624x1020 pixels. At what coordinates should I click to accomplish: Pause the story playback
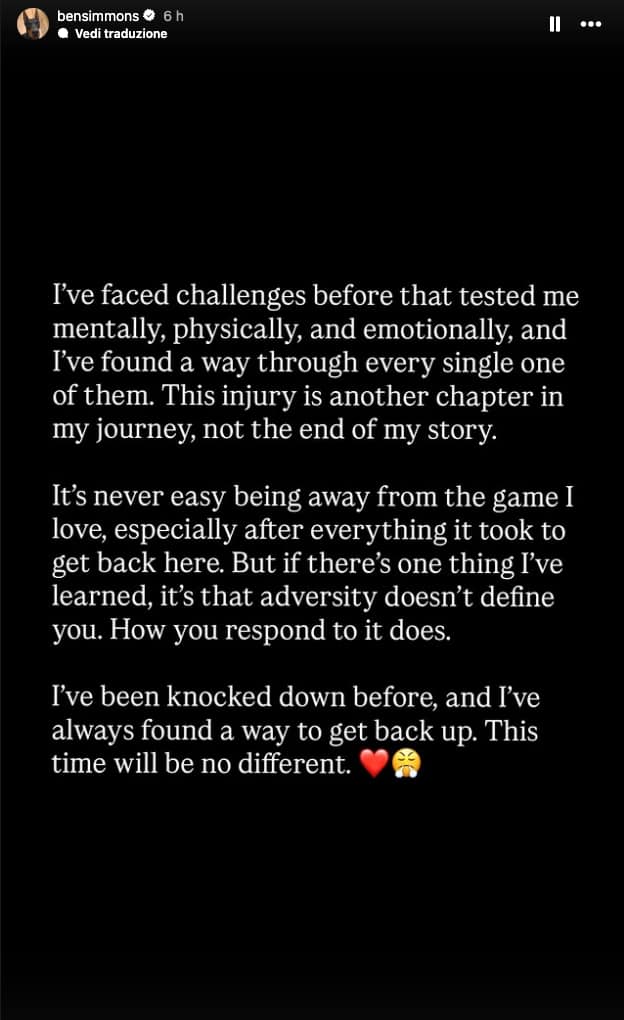[554, 24]
